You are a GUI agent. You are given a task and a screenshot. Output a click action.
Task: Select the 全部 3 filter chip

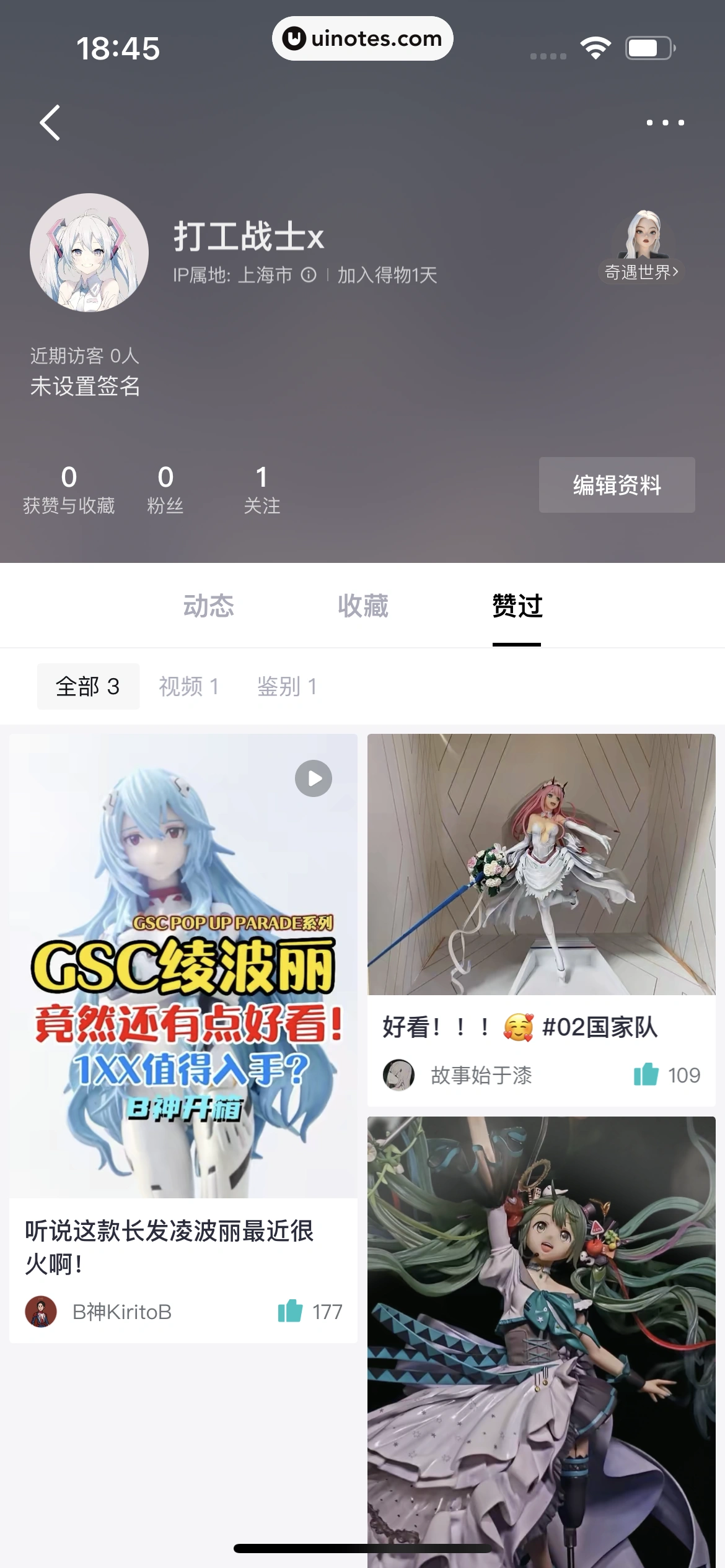tap(87, 686)
